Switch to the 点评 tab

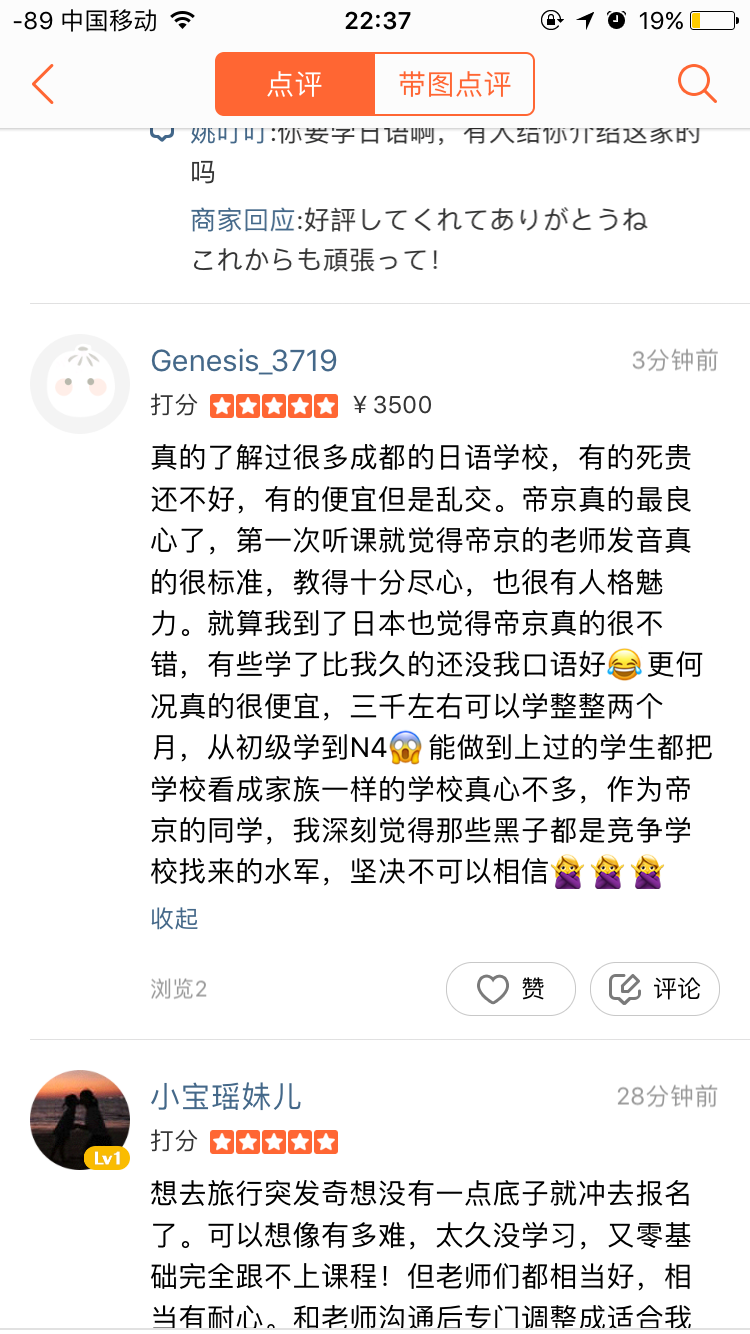[295, 85]
